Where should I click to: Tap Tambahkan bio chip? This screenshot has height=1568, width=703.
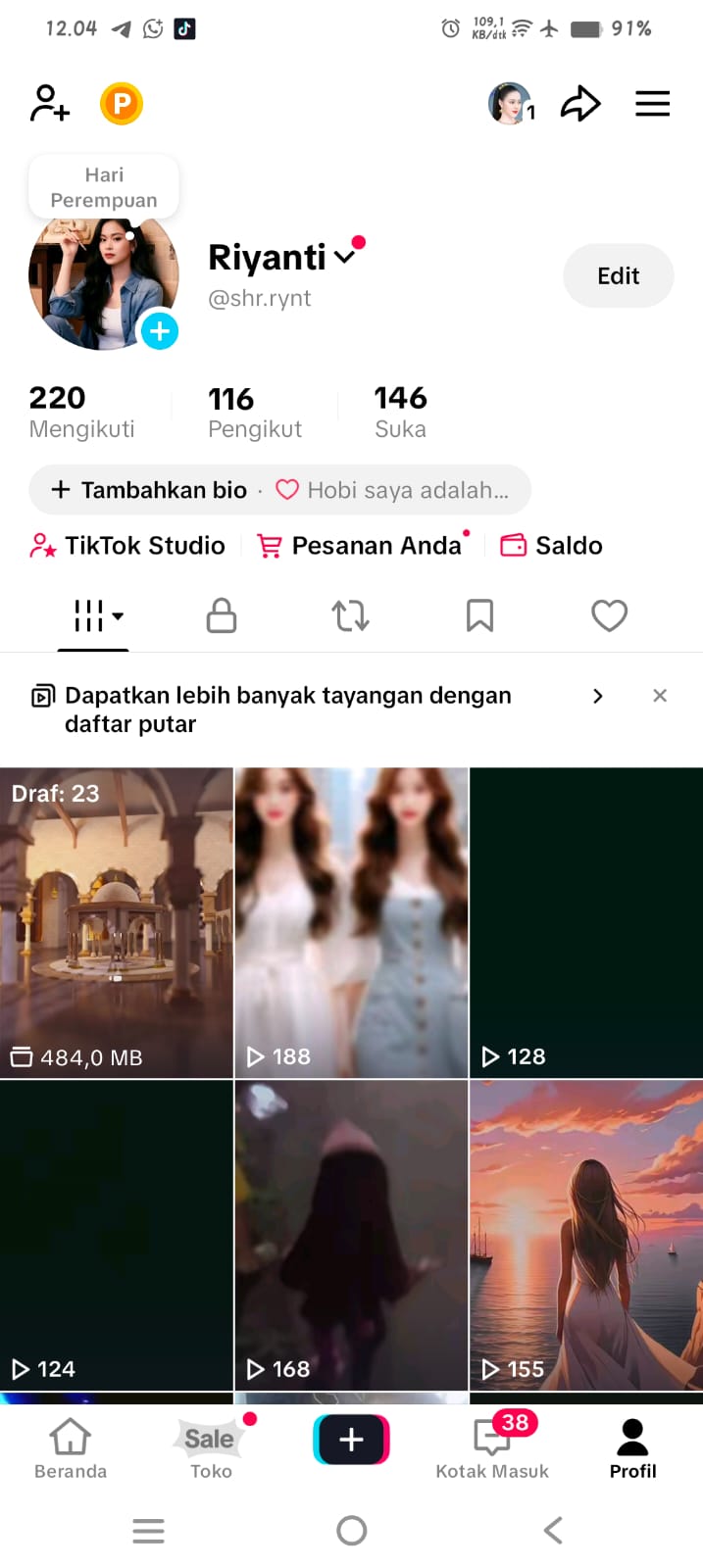point(150,490)
